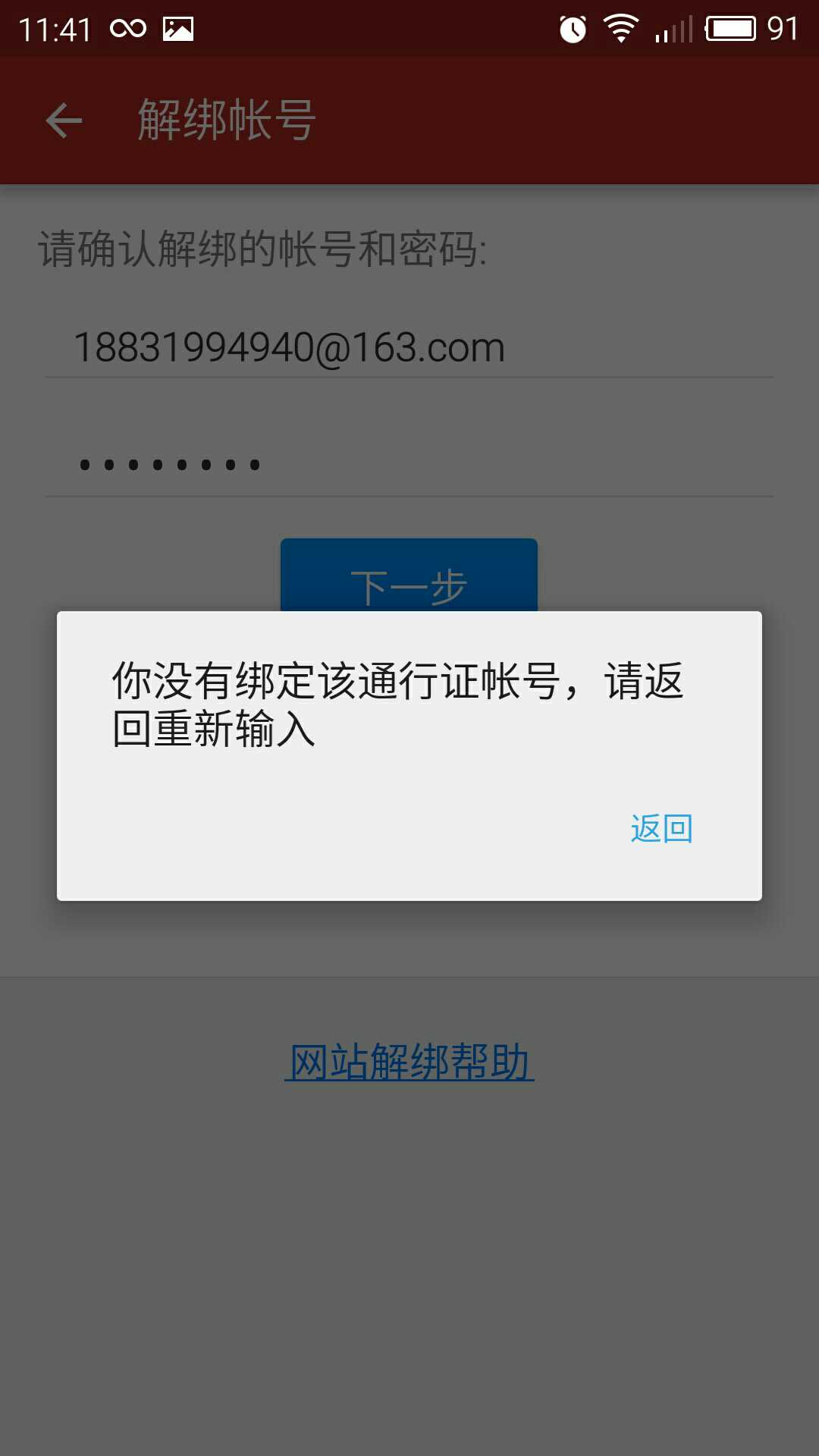Tap 返回 to dismiss the dialog

tap(661, 828)
